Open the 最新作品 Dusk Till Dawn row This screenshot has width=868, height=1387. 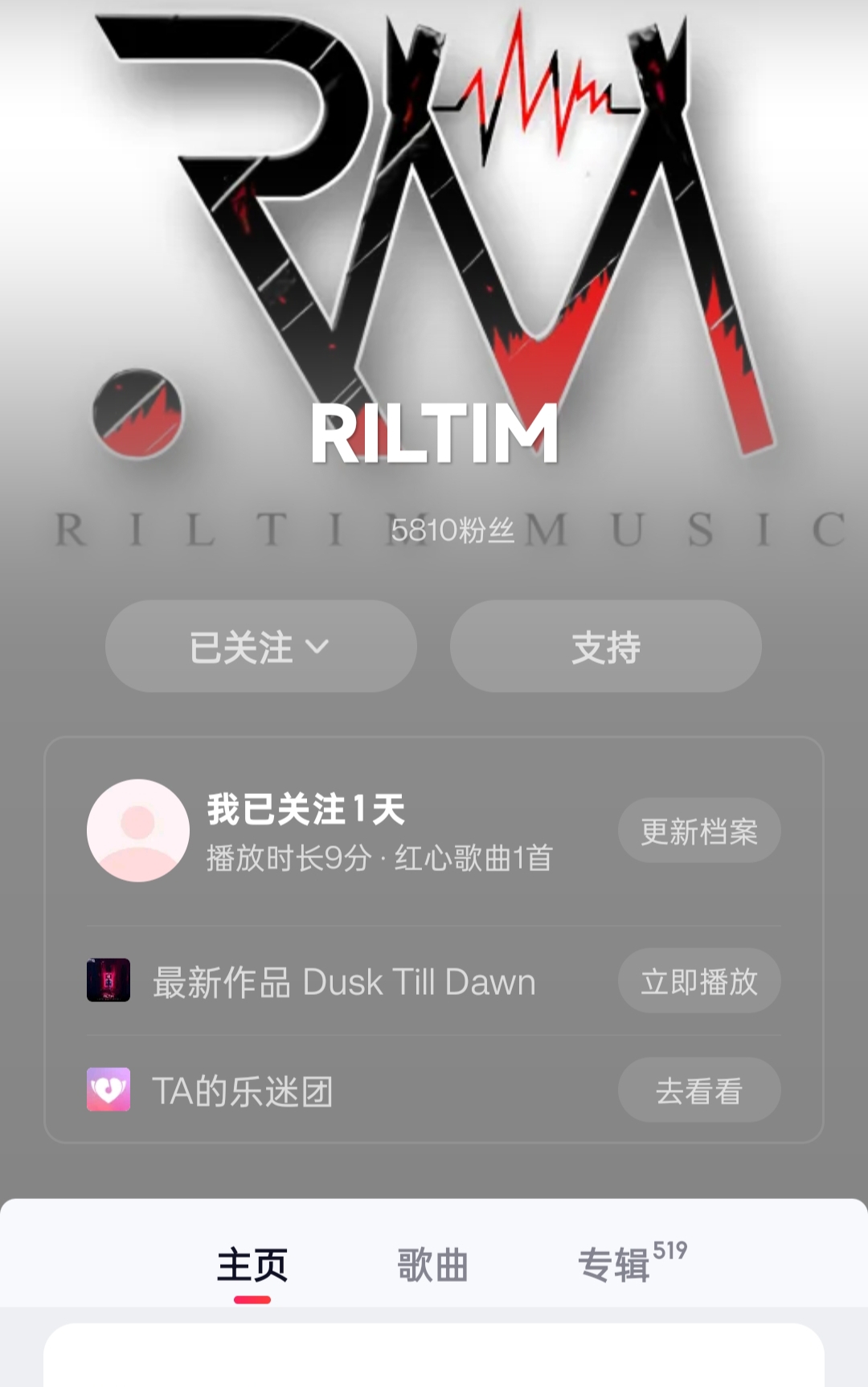click(344, 982)
